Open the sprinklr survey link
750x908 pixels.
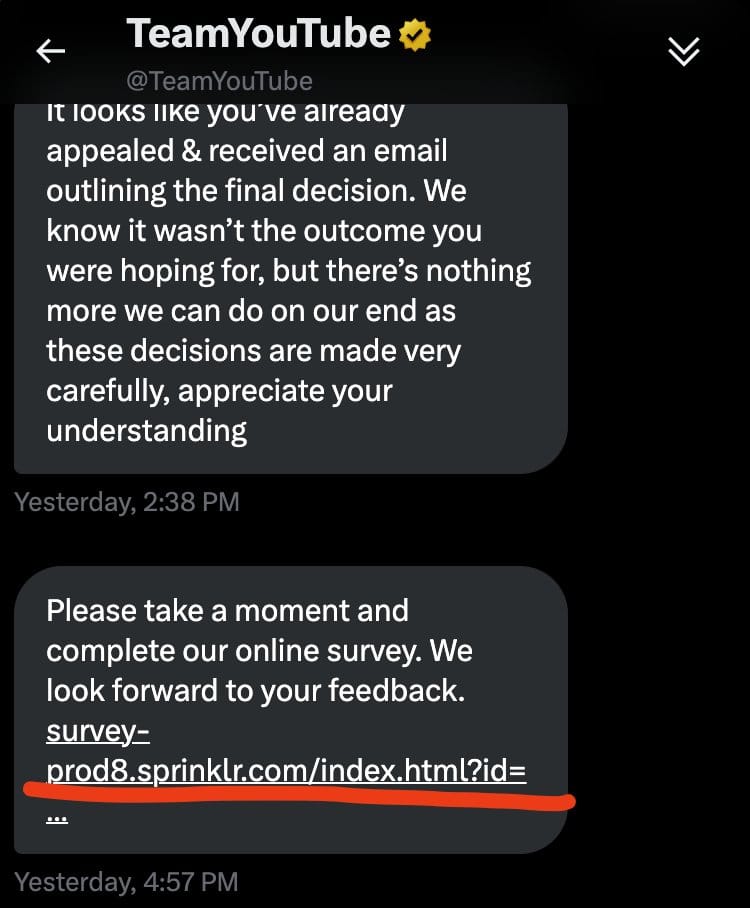pyautogui.click(x=286, y=771)
